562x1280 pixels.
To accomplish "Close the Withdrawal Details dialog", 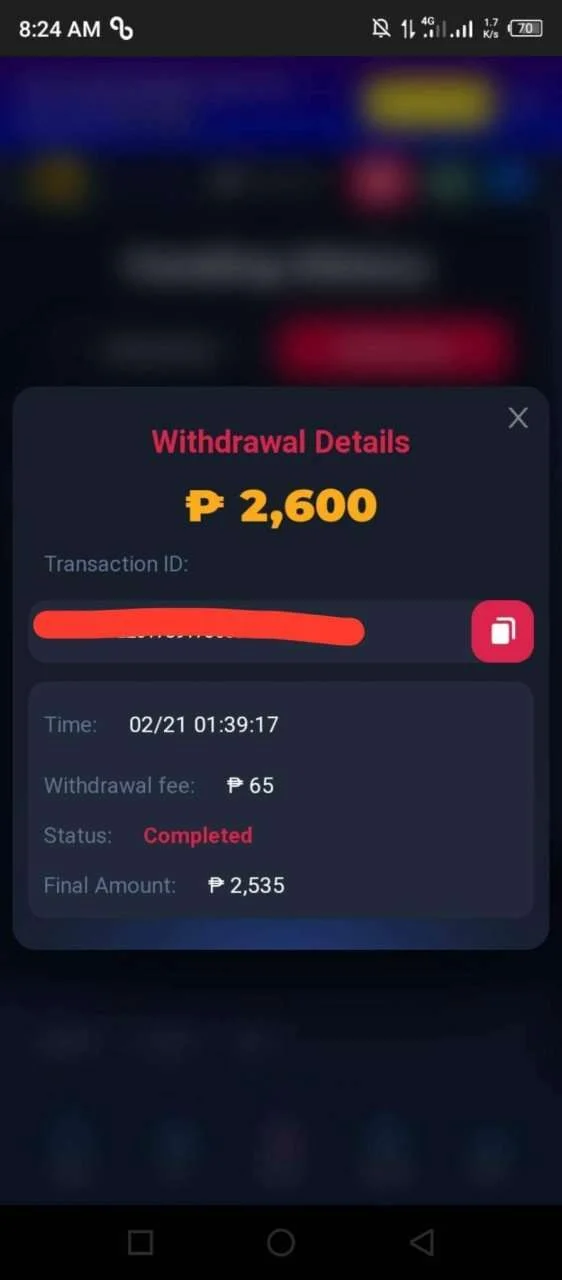I will point(517,418).
